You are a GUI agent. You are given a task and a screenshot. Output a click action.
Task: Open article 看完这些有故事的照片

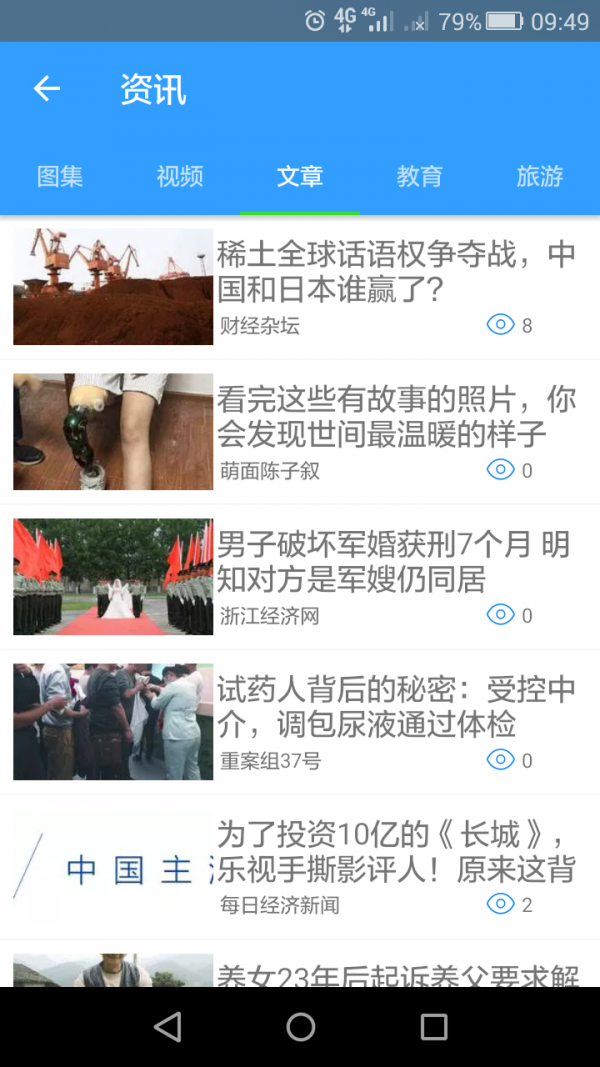(x=395, y=417)
